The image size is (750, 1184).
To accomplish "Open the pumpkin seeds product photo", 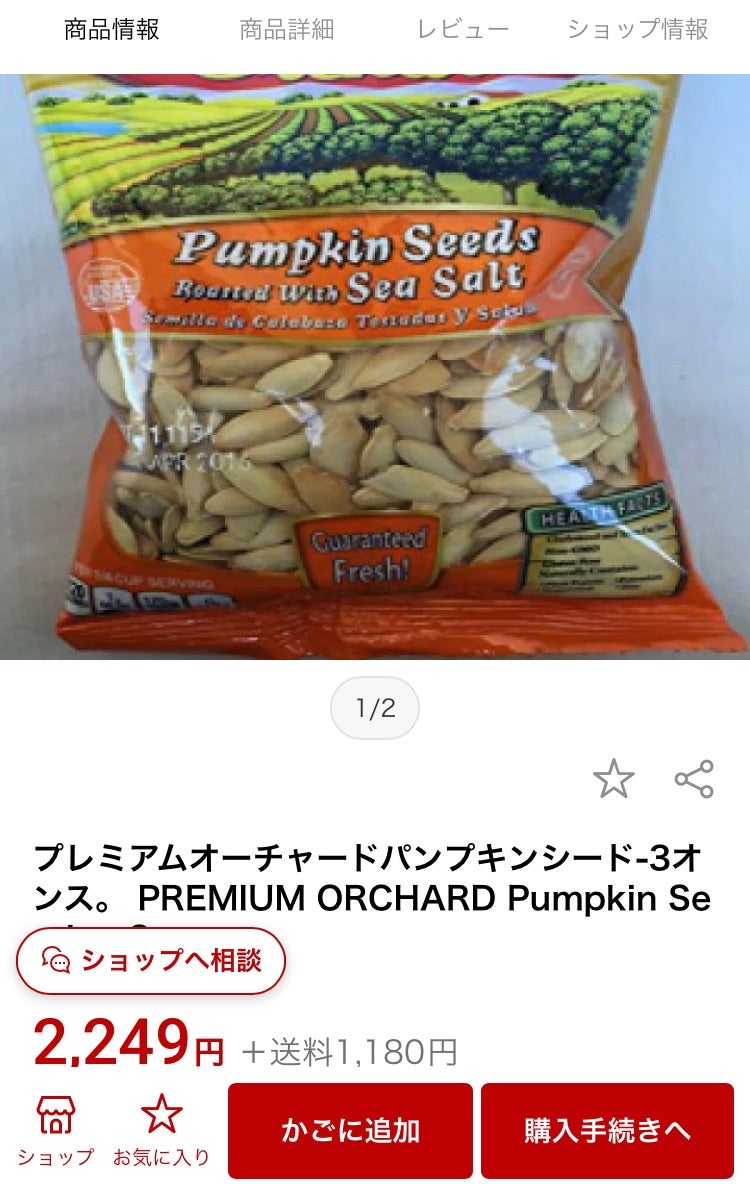I will (375, 366).
